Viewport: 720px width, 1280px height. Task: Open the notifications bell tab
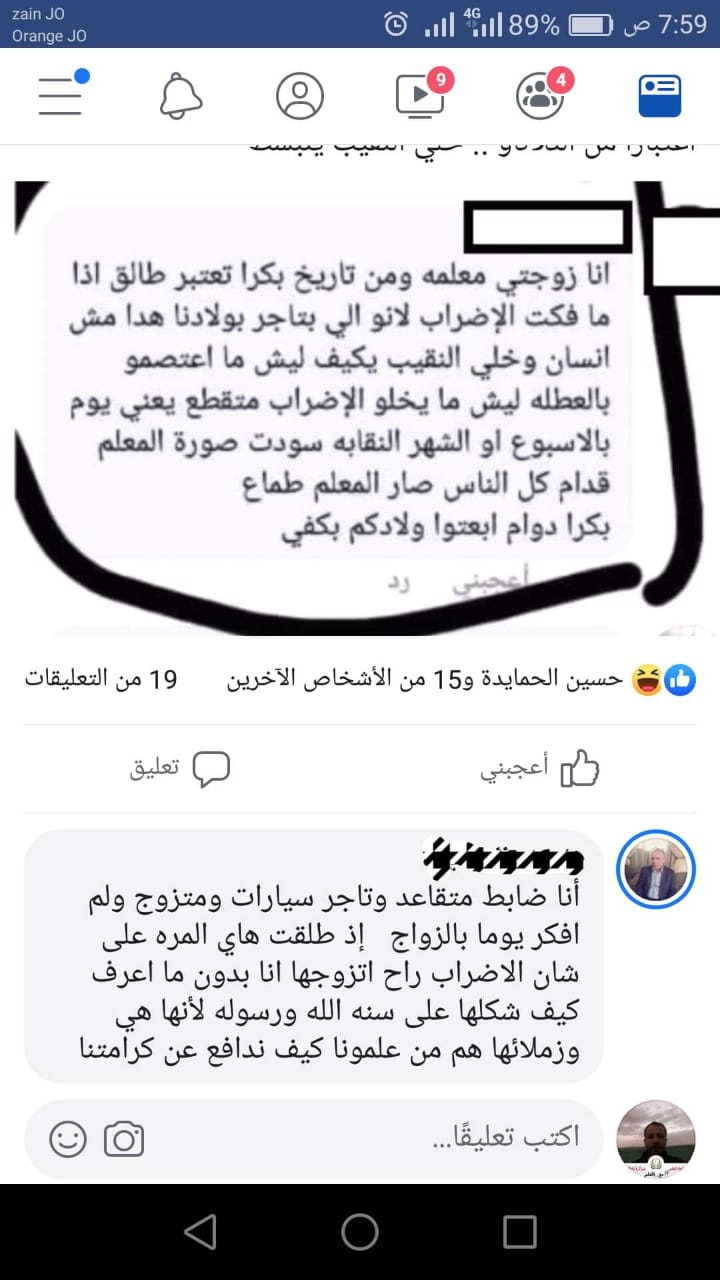pos(181,96)
